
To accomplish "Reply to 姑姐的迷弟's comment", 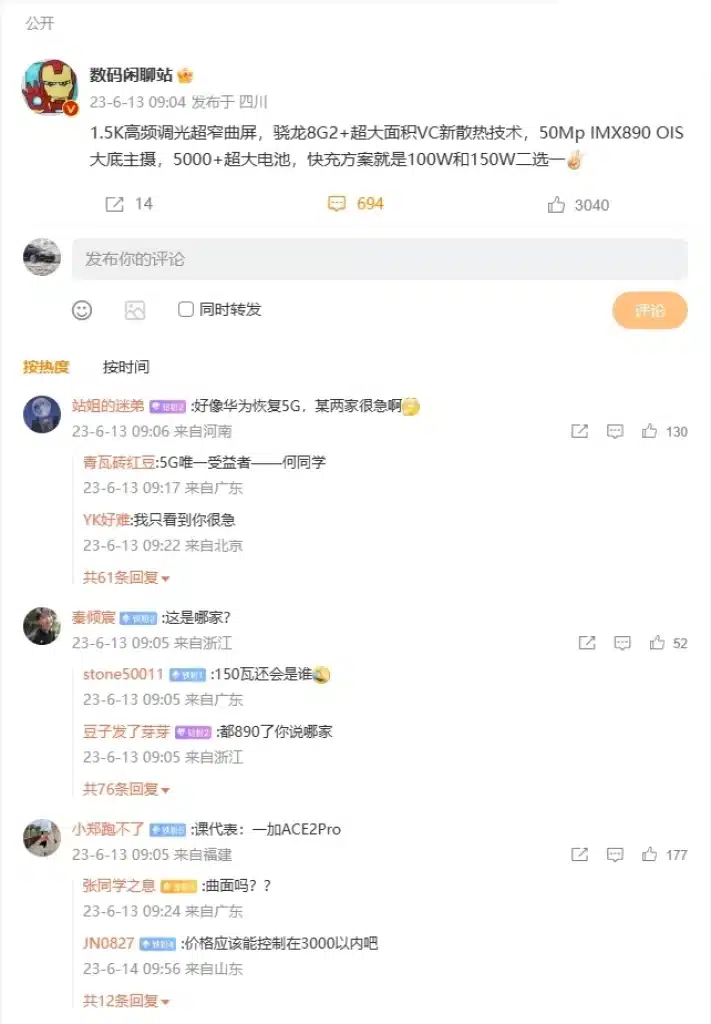I will (615, 431).
